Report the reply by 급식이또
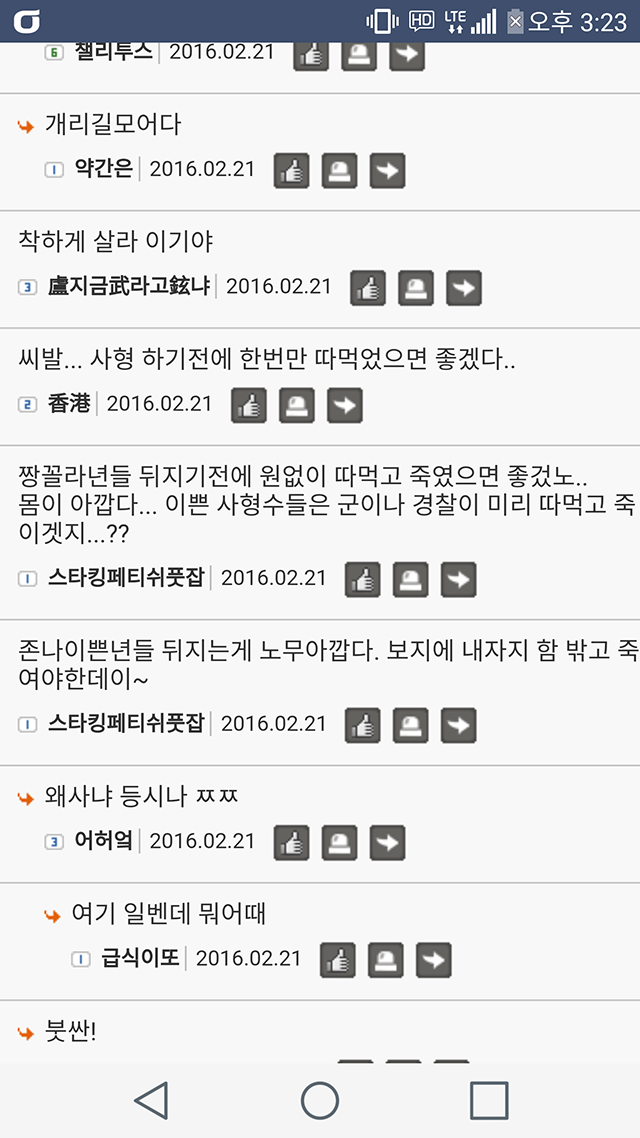 (385, 960)
